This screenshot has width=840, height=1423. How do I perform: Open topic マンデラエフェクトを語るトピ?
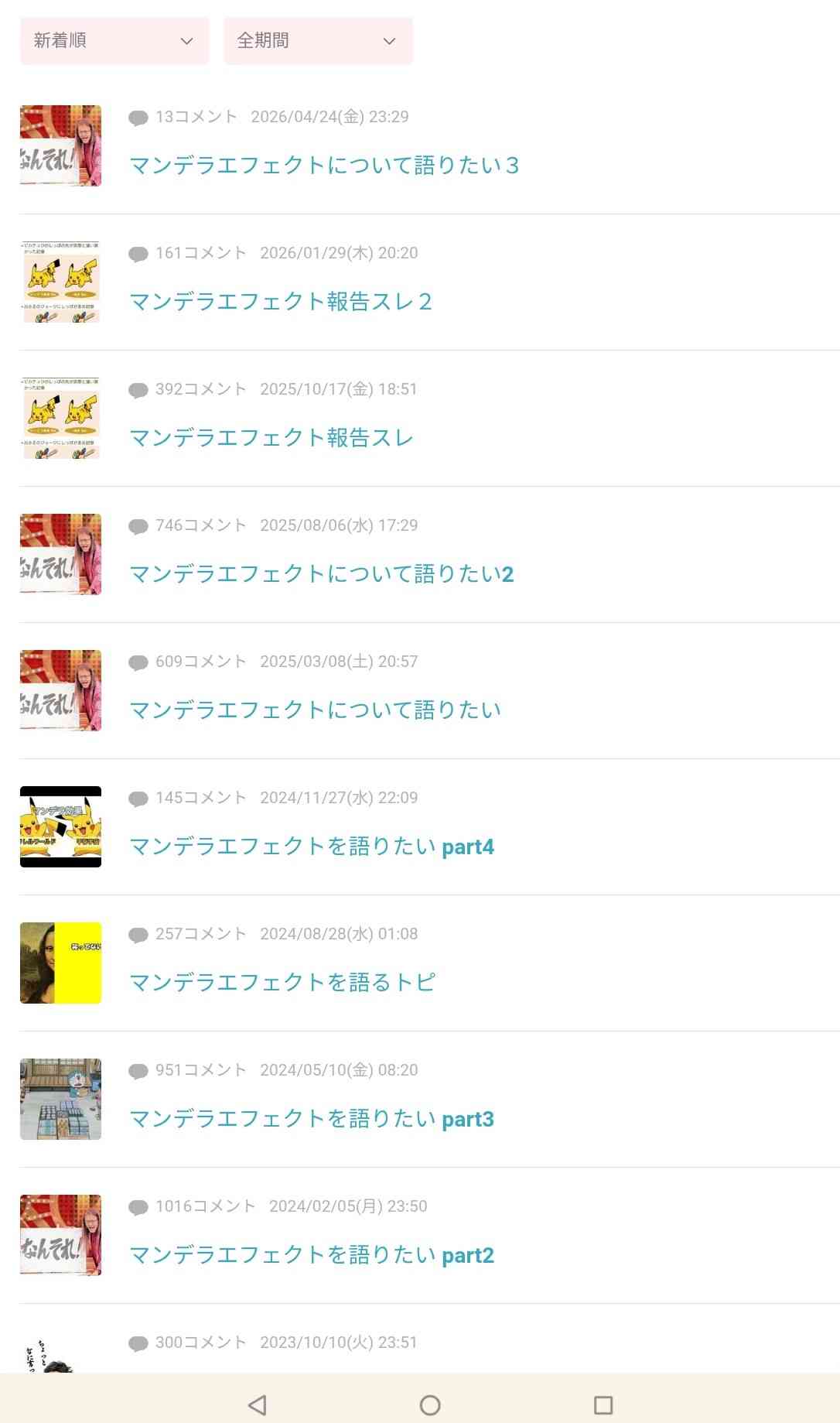282,983
